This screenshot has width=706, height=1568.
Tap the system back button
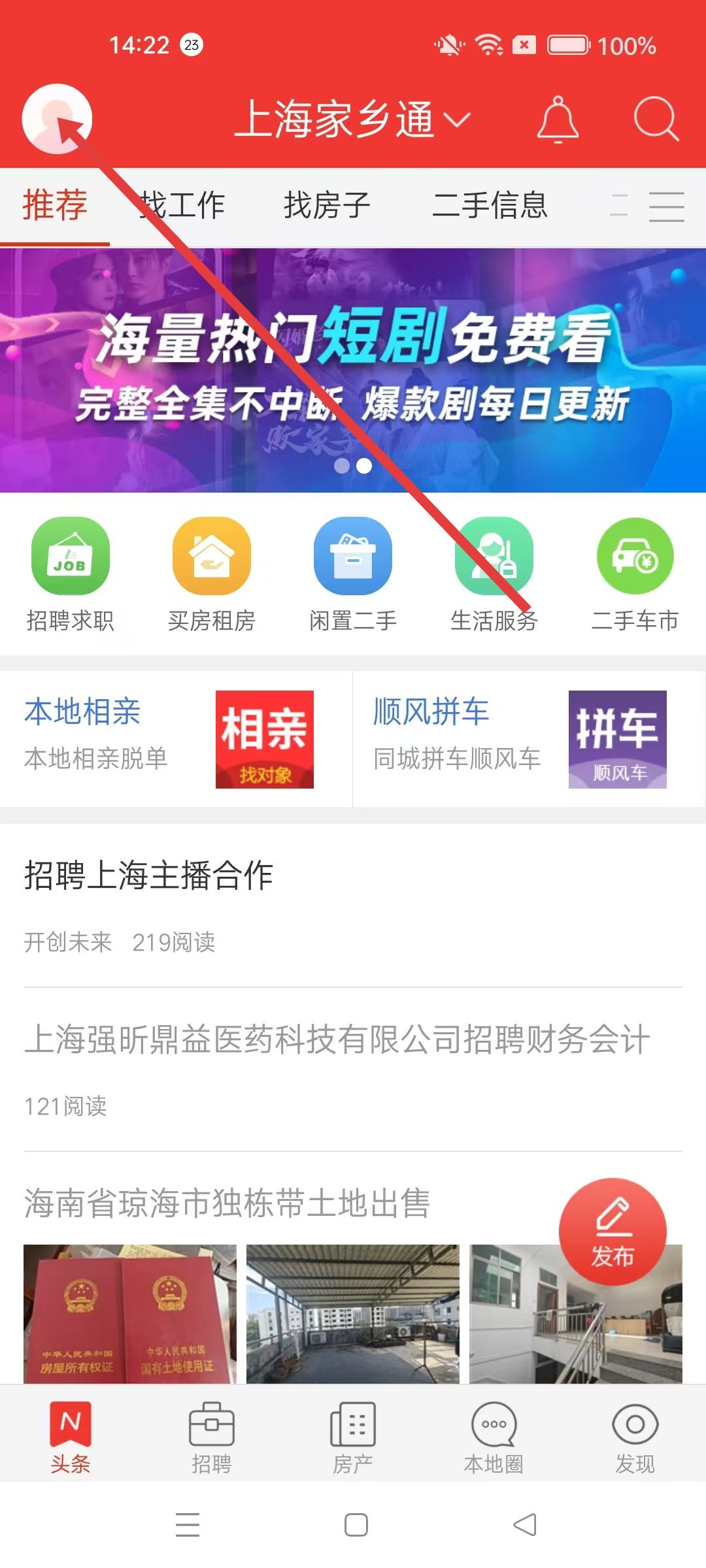[524, 1525]
